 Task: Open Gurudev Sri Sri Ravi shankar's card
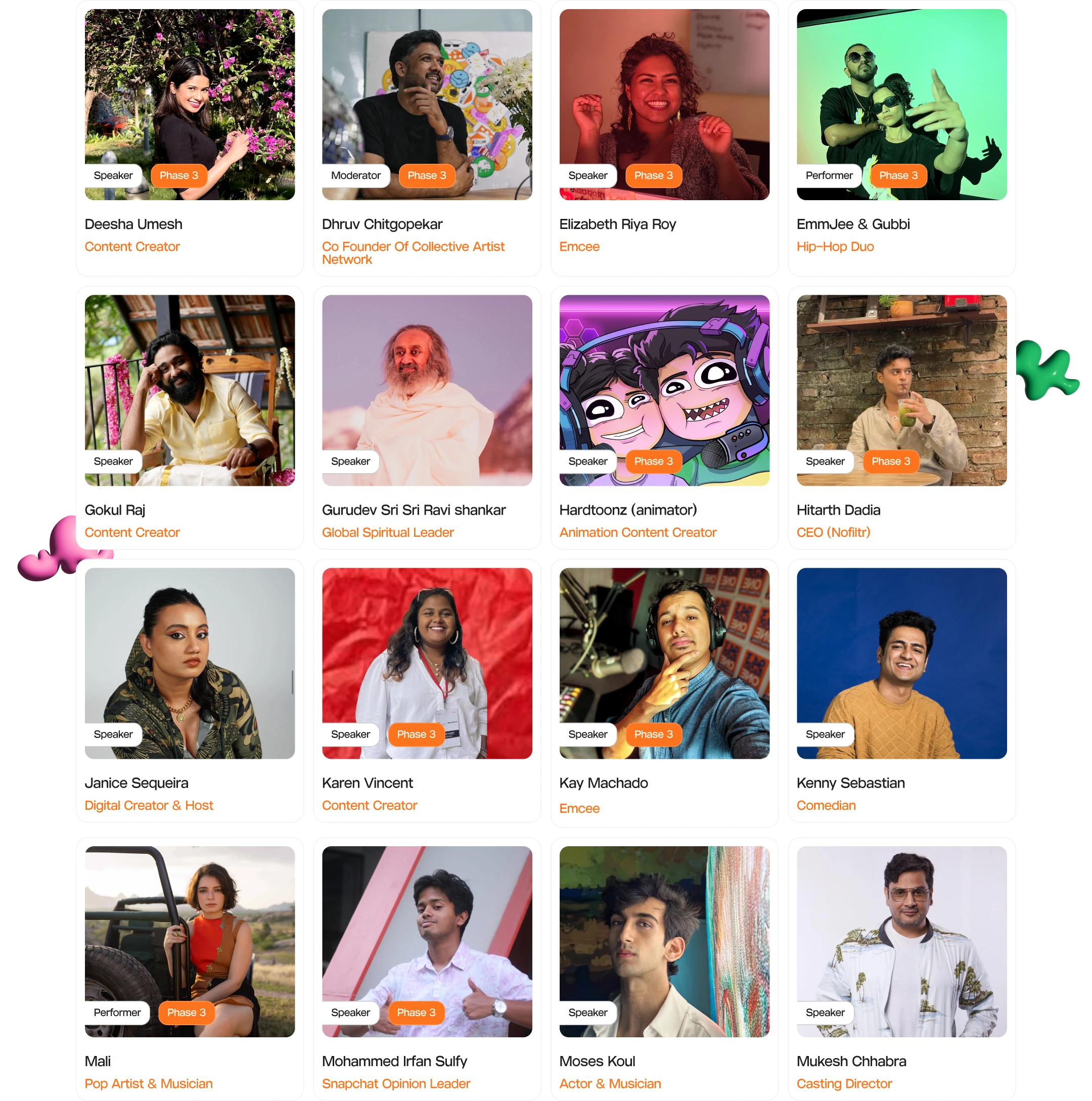coord(427,390)
